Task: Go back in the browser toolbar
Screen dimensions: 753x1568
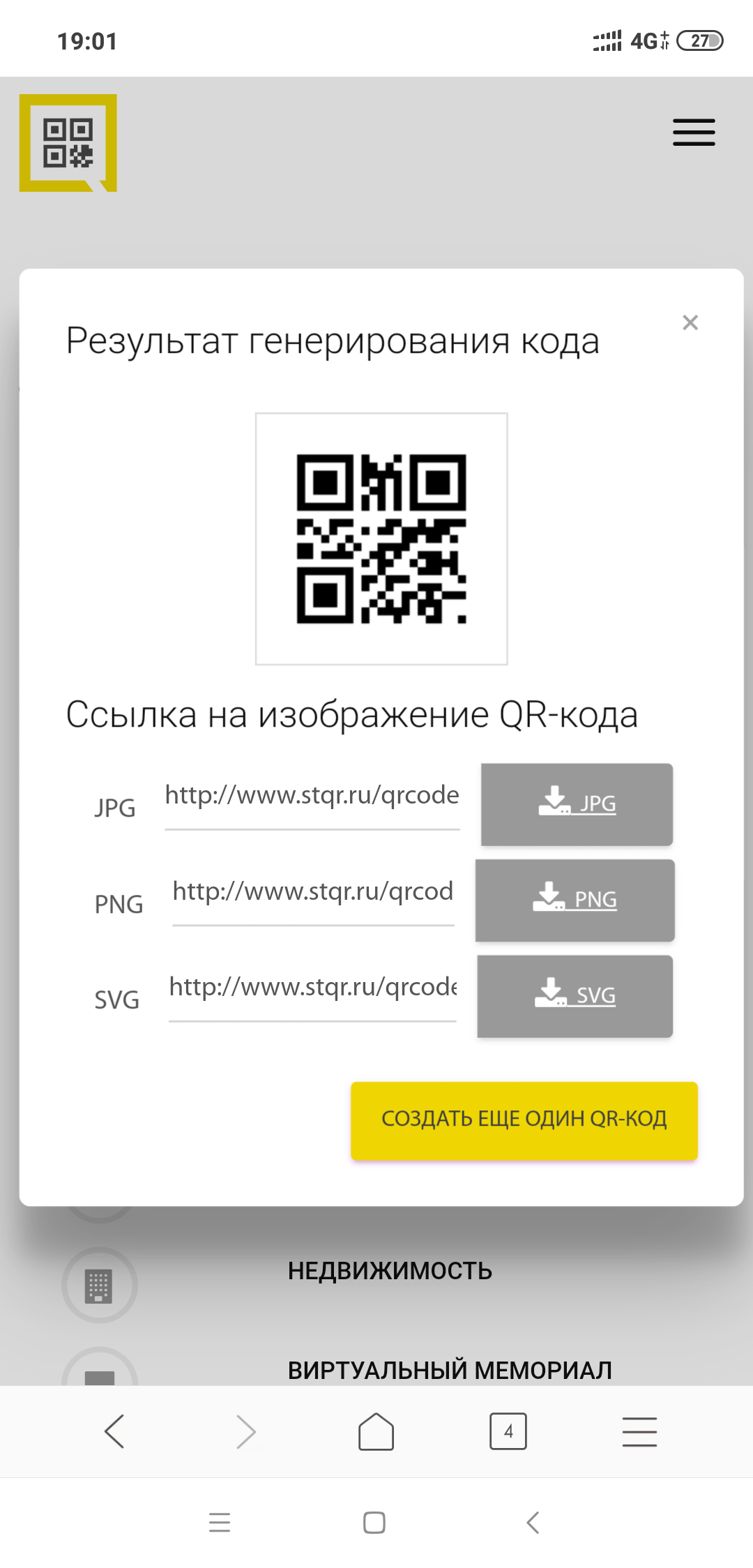Action: coord(114,1431)
